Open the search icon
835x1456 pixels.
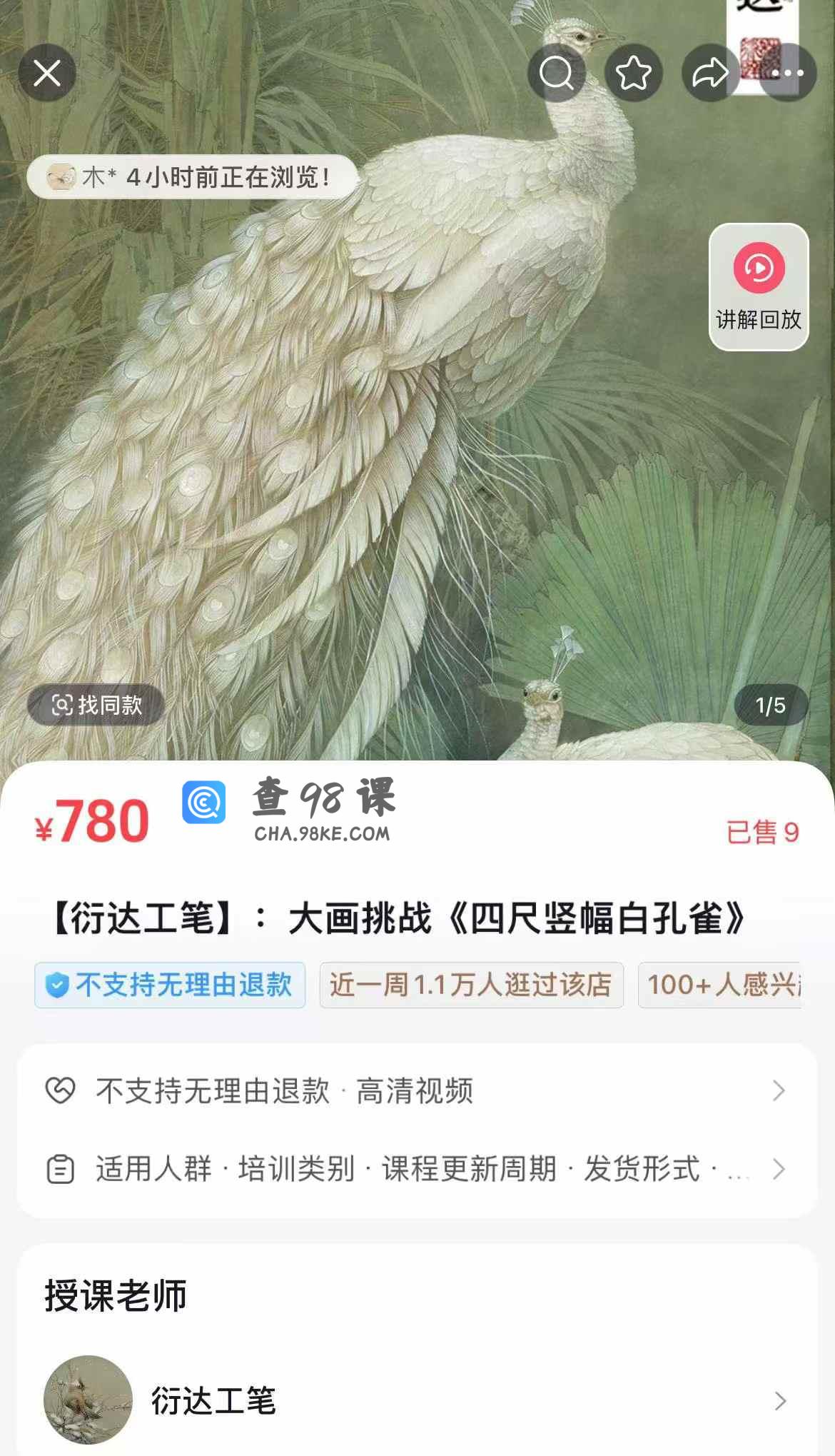click(557, 73)
